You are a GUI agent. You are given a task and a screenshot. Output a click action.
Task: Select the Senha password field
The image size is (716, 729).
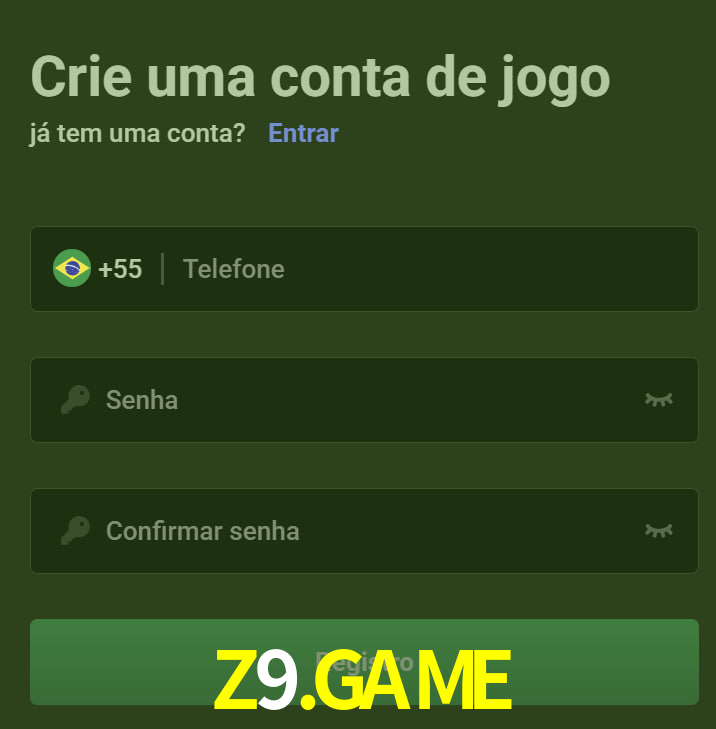click(x=360, y=400)
